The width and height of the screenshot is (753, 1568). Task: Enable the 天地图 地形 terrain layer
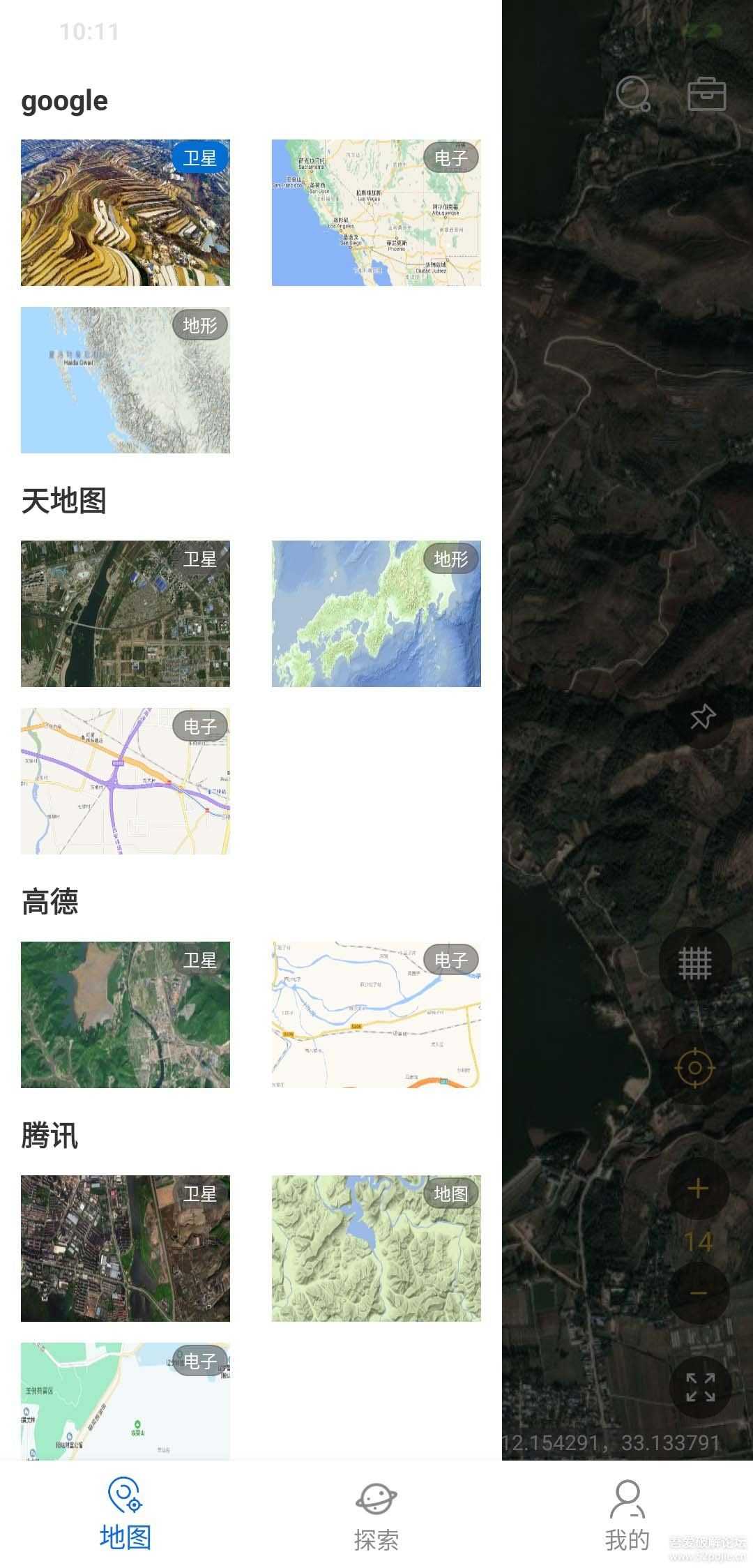[375, 612]
